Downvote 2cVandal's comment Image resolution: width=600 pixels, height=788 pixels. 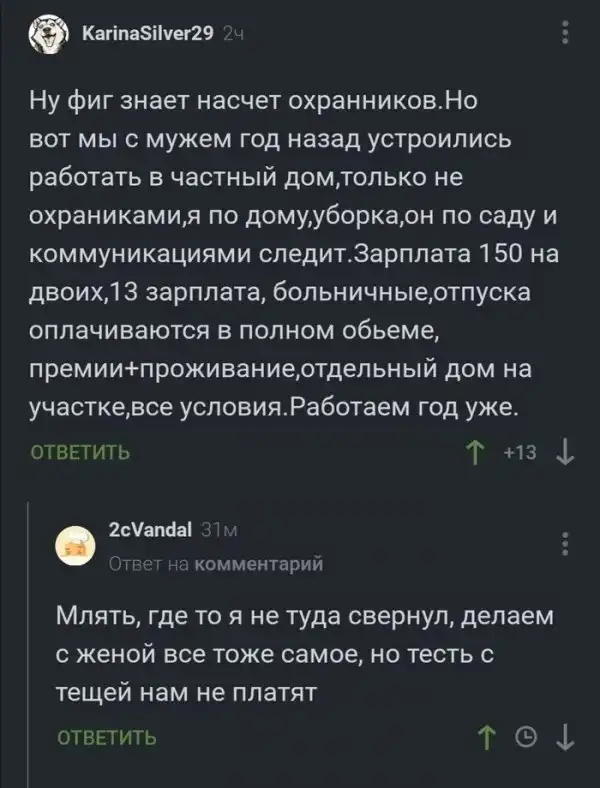click(x=567, y=740)
